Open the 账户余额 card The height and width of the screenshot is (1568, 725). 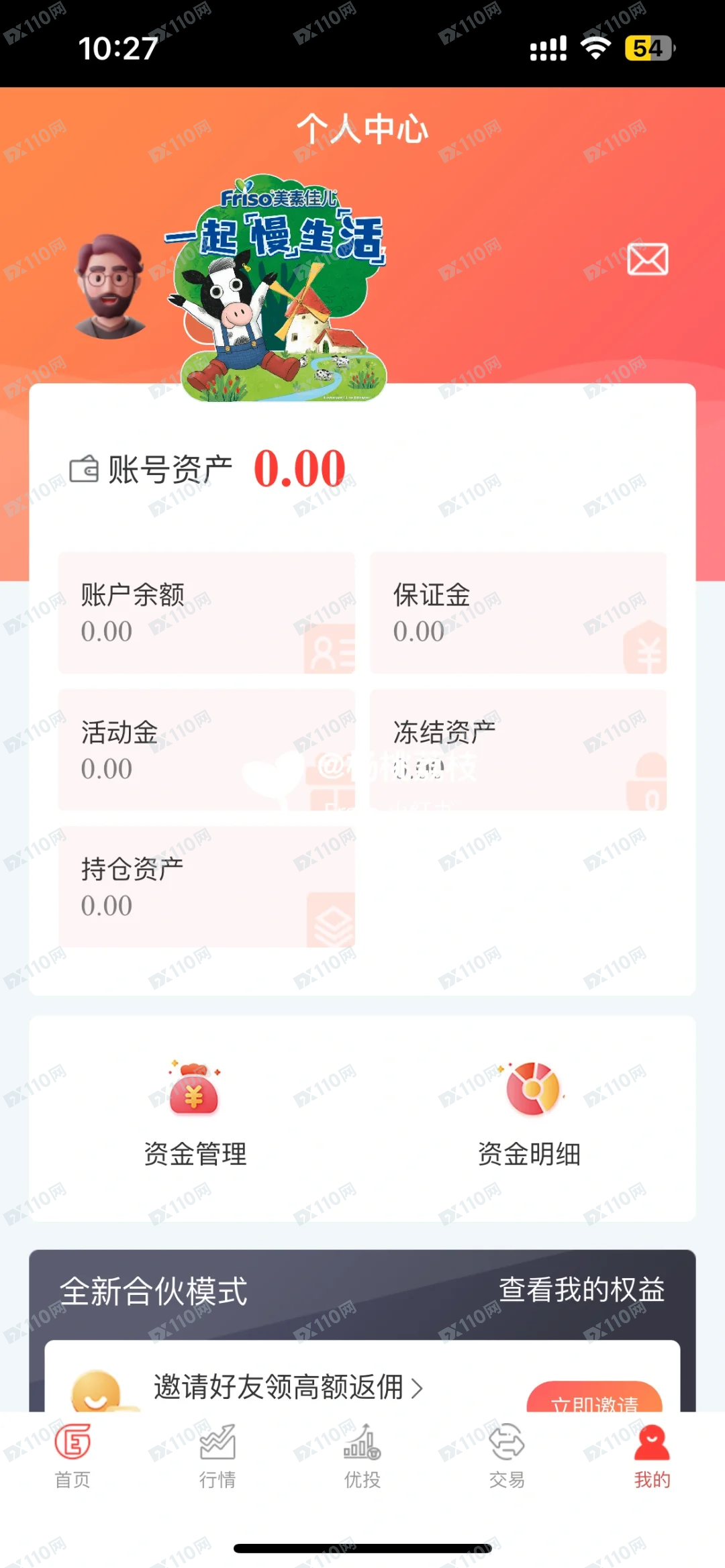click(x=206, y=613)
